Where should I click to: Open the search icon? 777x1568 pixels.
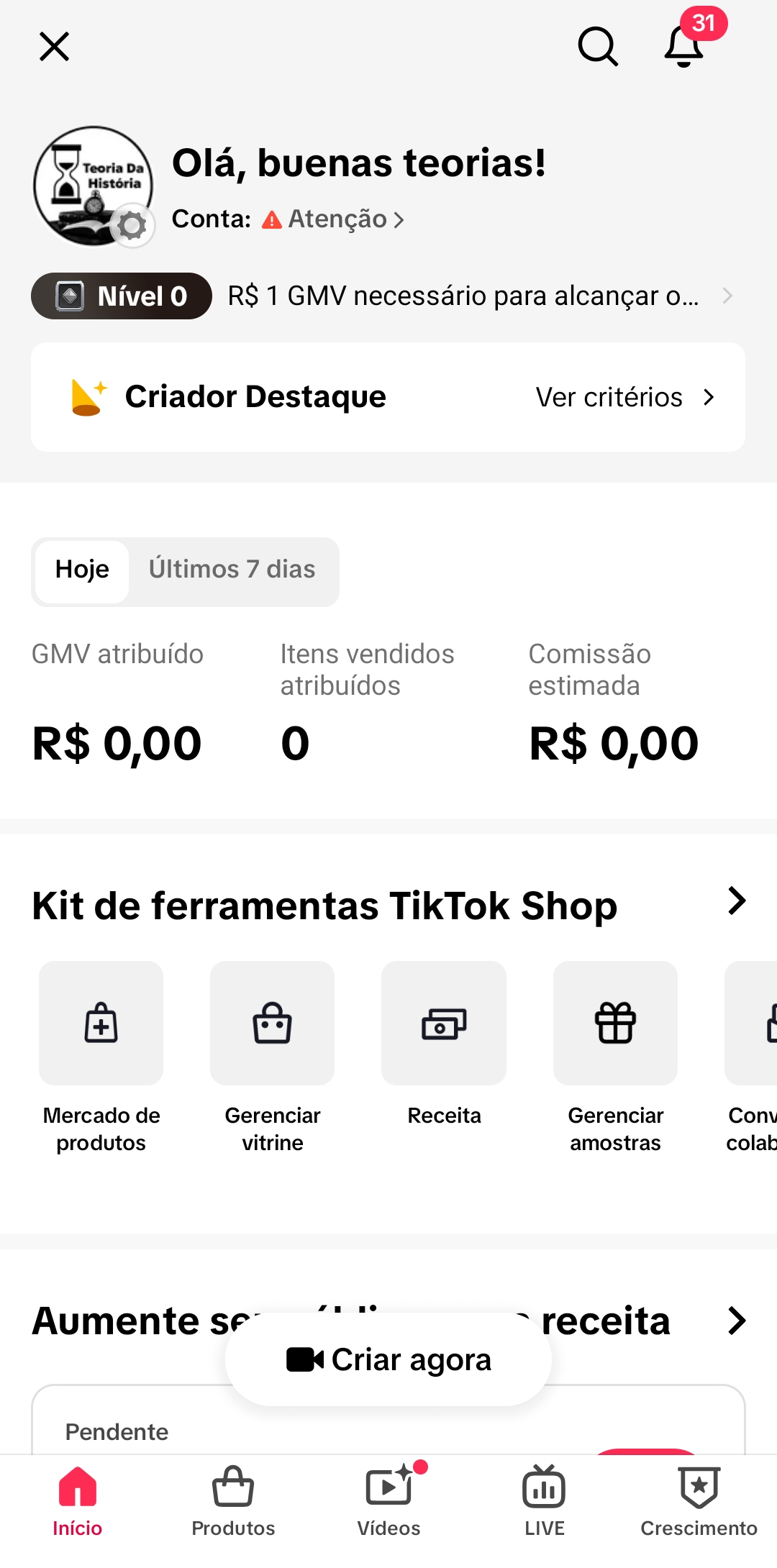(x=598, y=47)
